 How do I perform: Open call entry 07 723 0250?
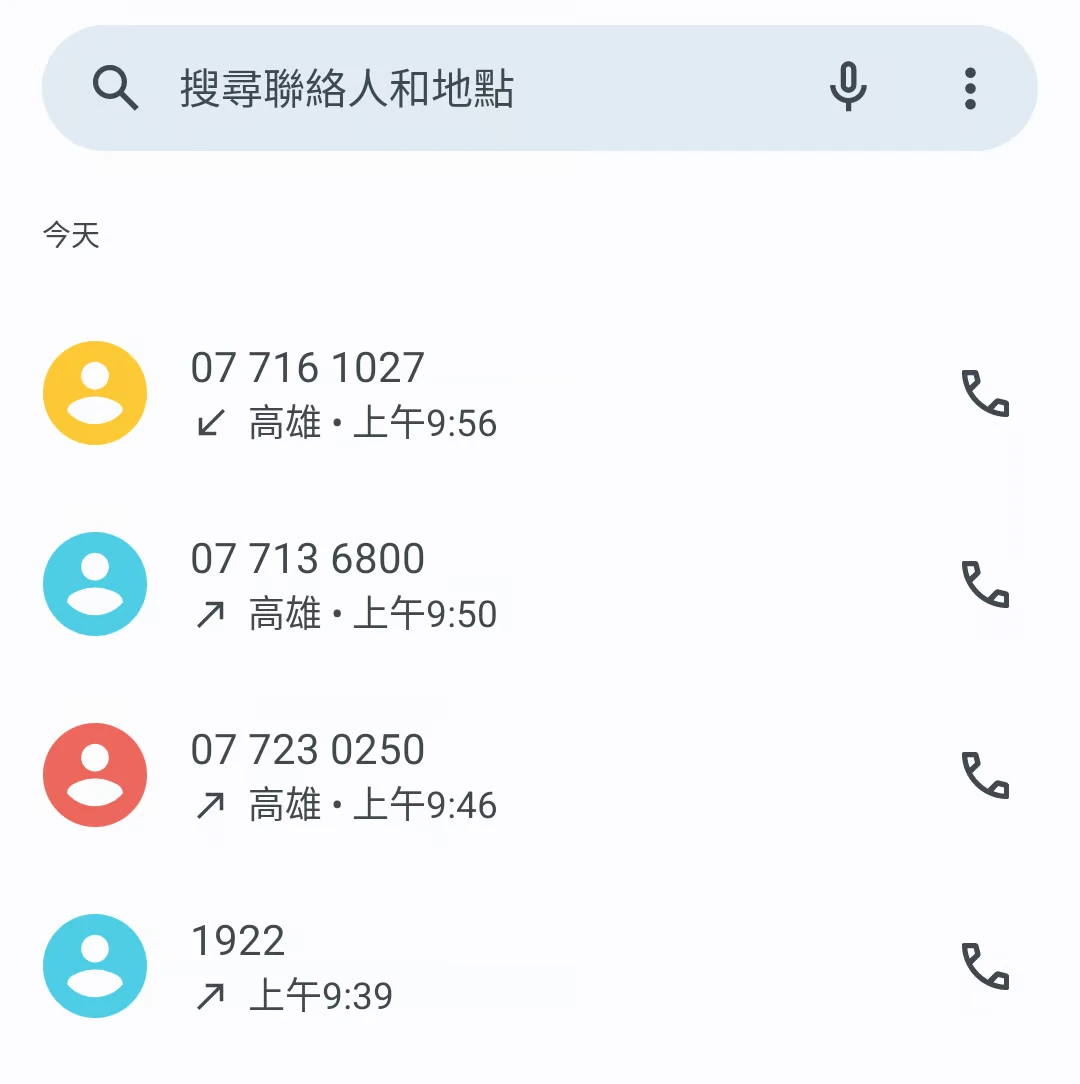pos(500,776)
